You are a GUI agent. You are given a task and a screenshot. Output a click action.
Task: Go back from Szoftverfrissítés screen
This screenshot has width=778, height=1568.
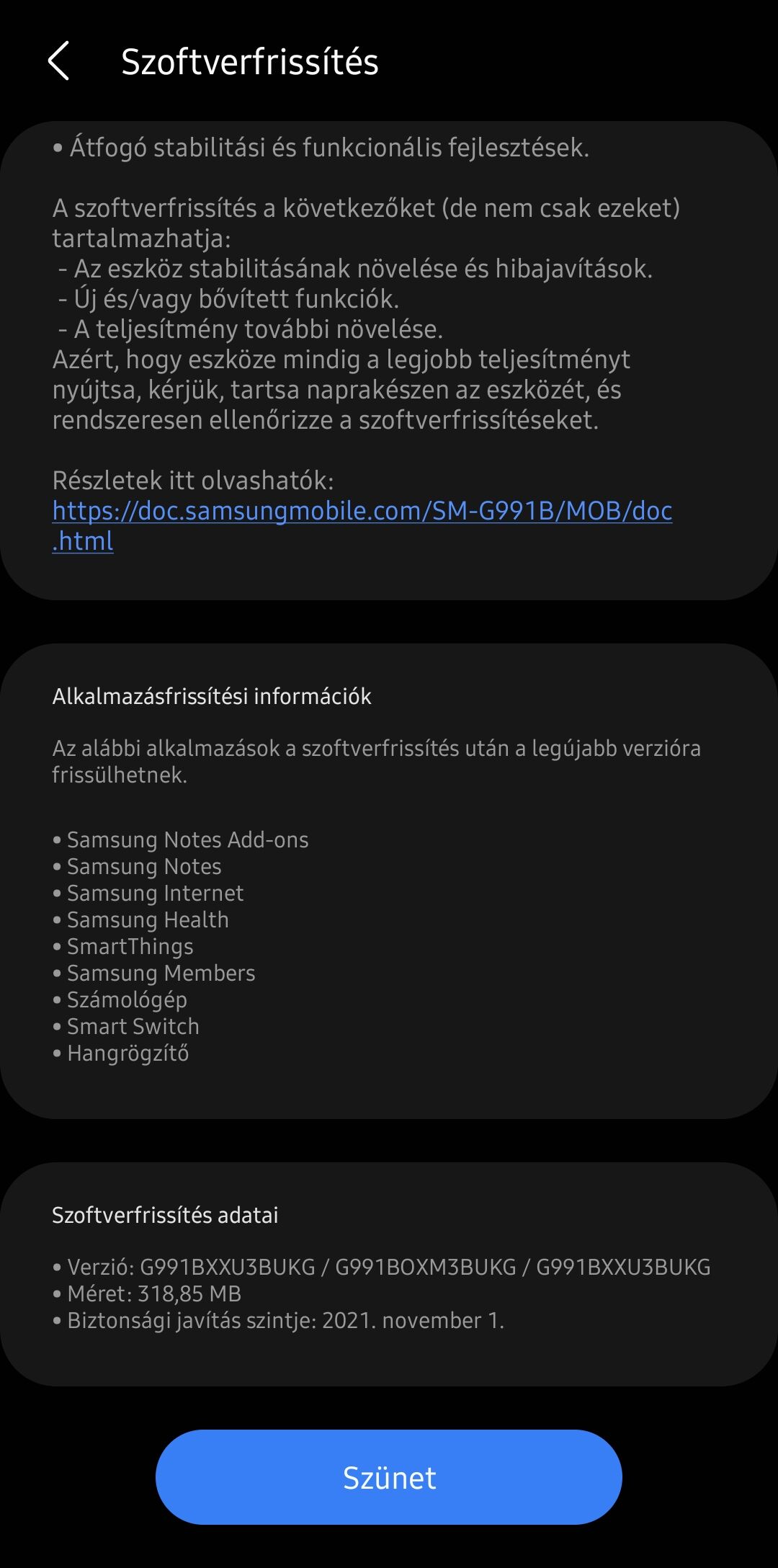click(x=59, y=61)
